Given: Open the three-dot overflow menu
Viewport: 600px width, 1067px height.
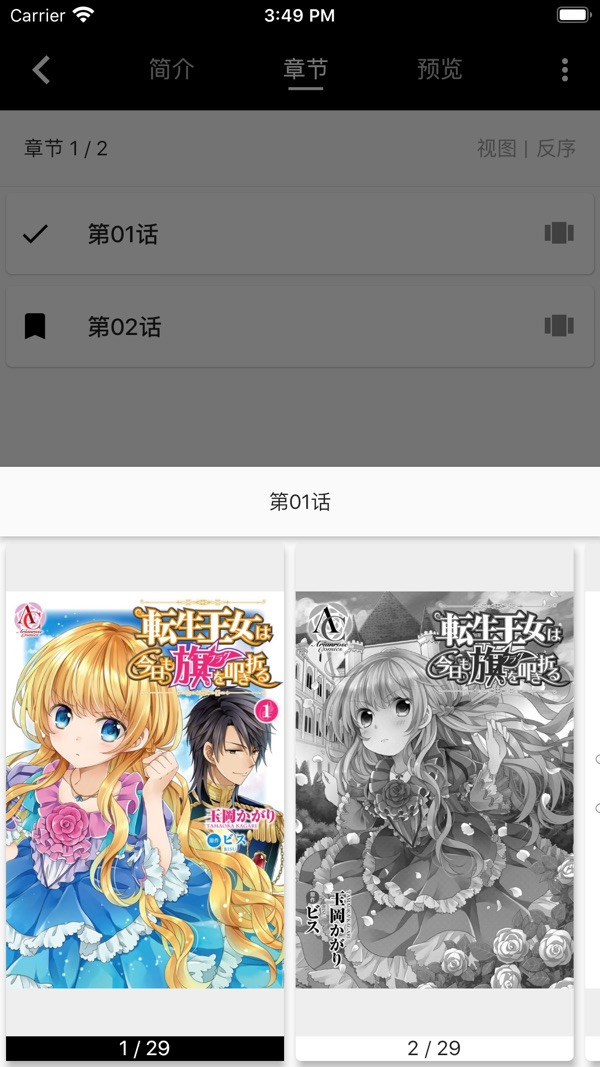Looking at the screenshot, I should [x=564, y=69].
